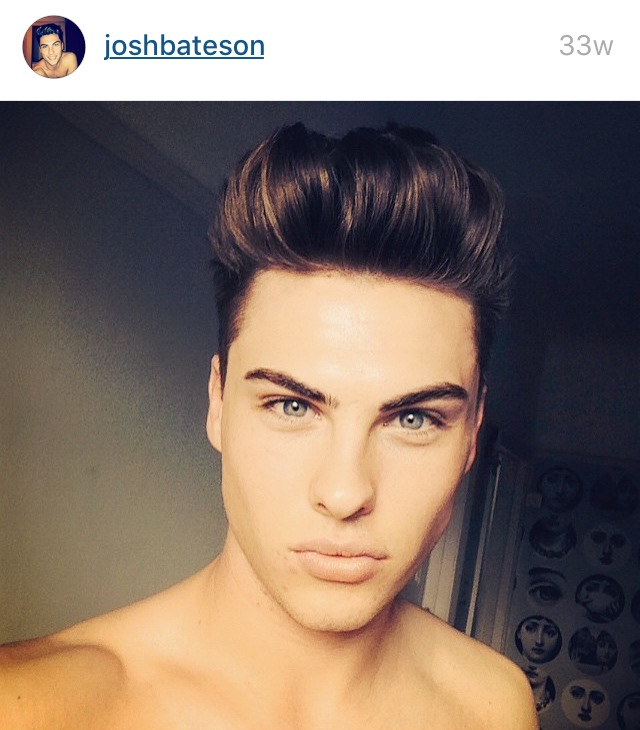Tap the selfie photo in the post
640x730 pixels.
(320, 415)
